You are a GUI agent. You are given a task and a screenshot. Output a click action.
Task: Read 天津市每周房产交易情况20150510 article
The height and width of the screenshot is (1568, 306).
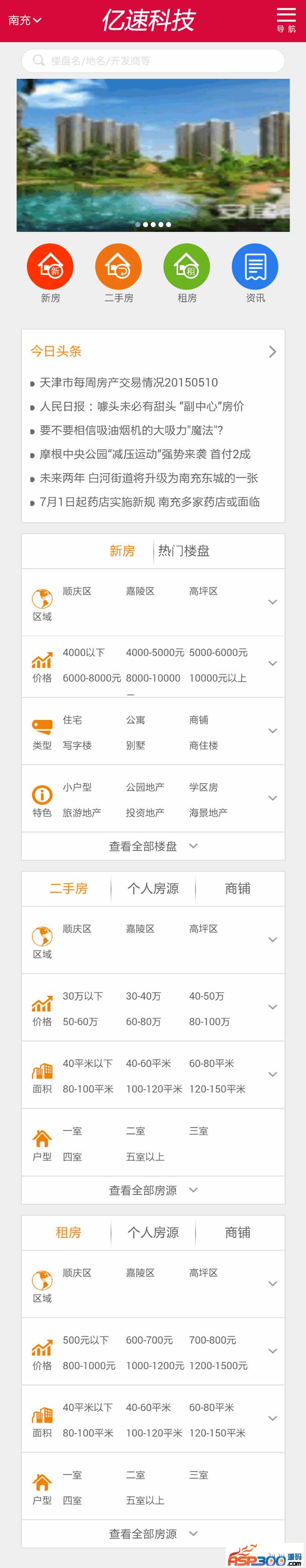click(x=128, y=382)
